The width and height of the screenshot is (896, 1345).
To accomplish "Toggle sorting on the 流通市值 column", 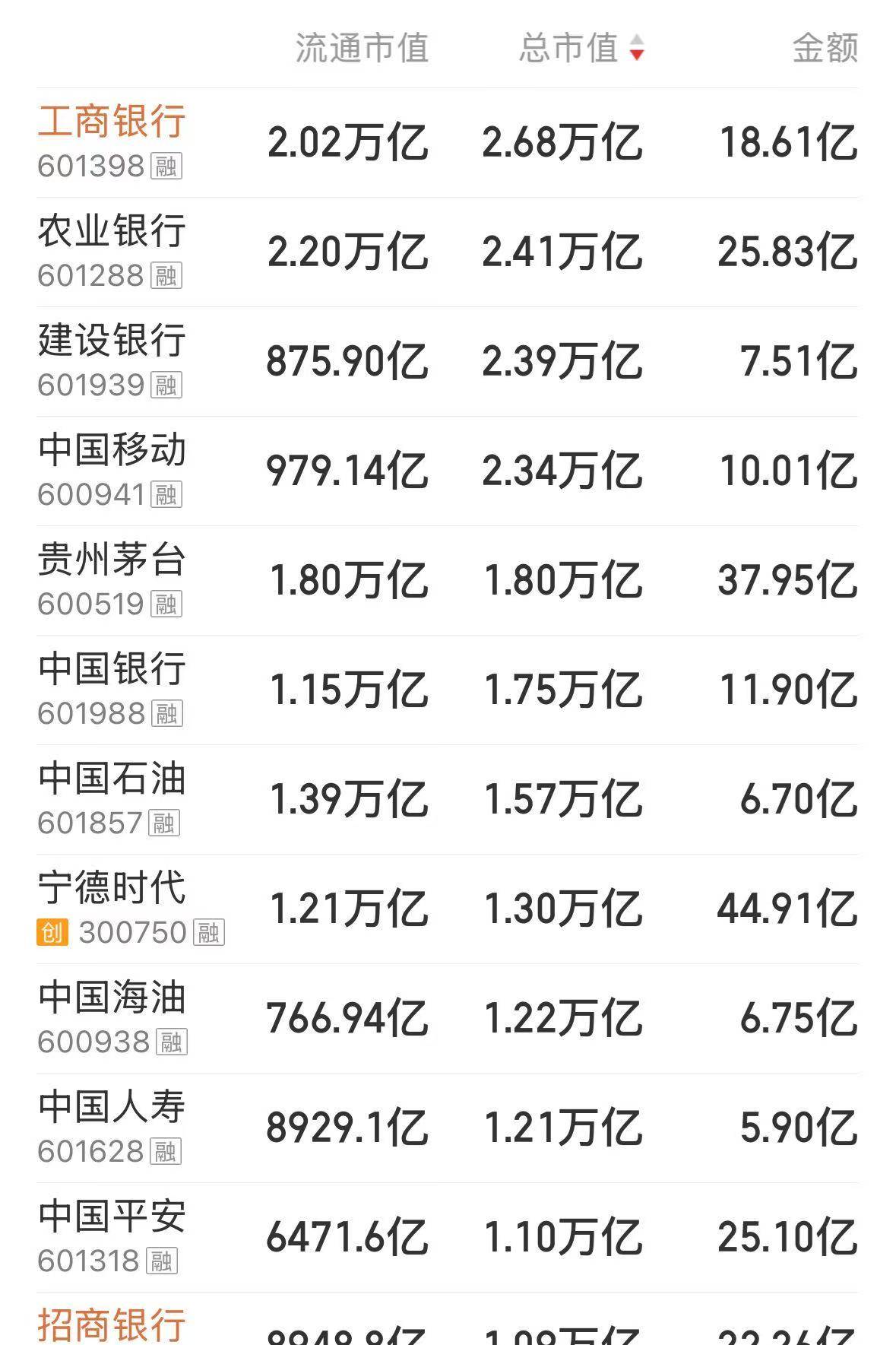I will pos(360,46).
